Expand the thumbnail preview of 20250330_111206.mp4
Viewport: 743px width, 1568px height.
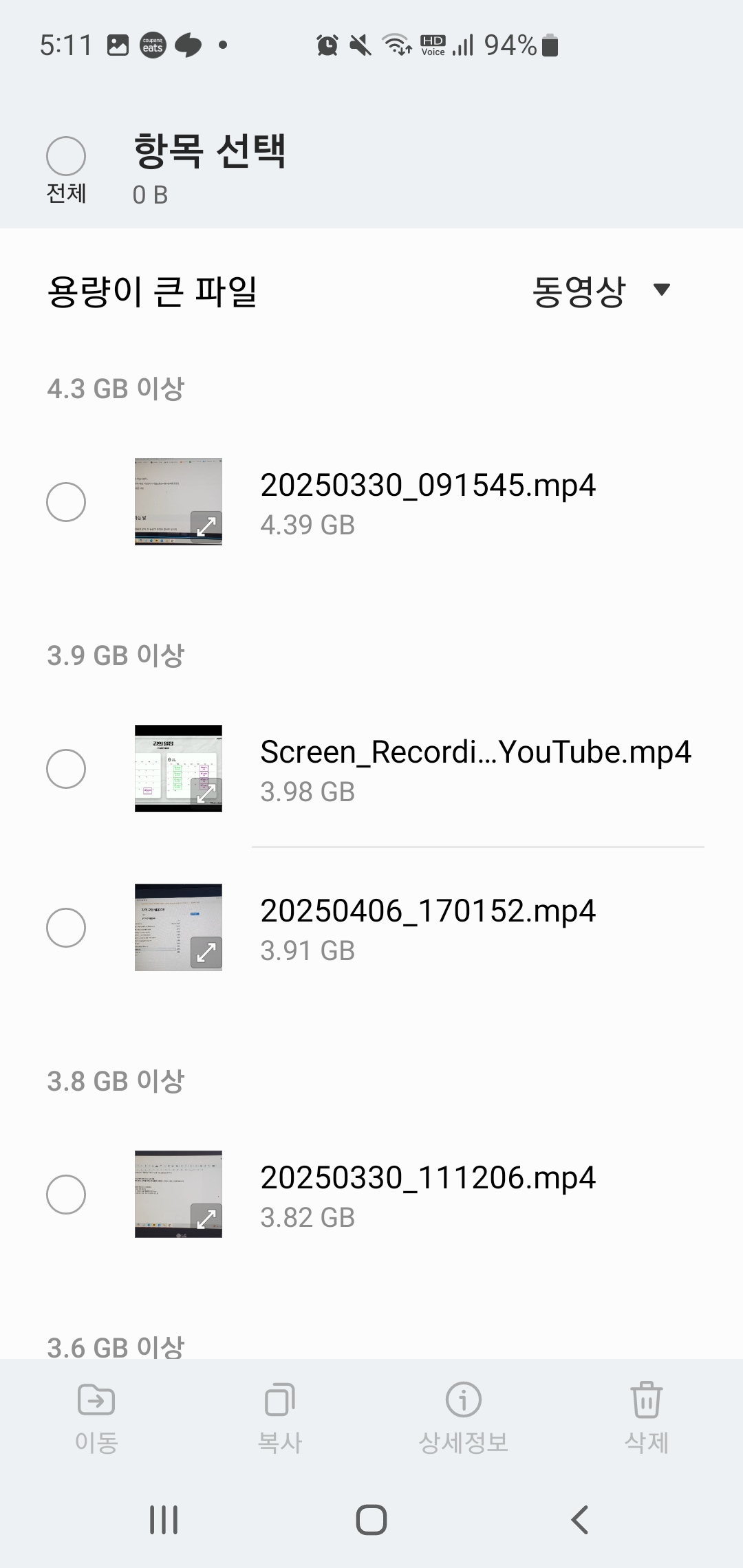coord(206,1219)
